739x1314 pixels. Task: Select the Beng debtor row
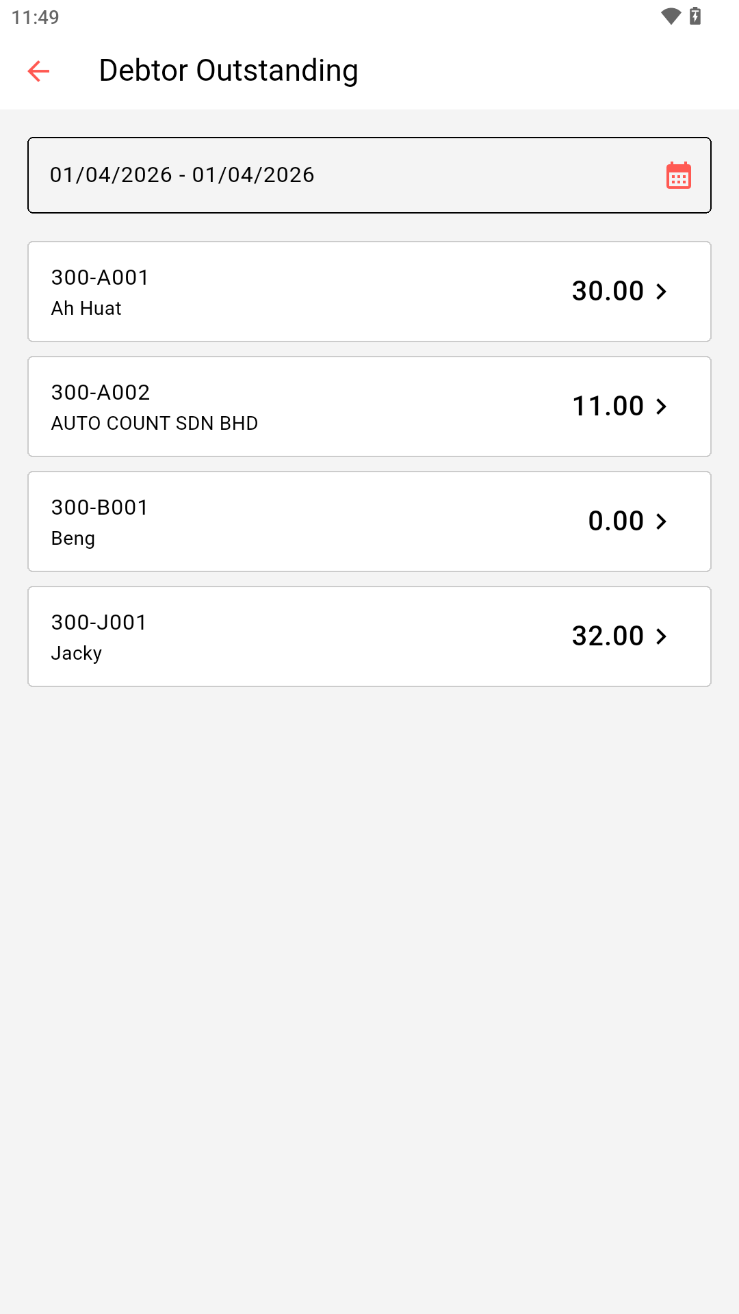pyautogui.click(x=369, y=521)
